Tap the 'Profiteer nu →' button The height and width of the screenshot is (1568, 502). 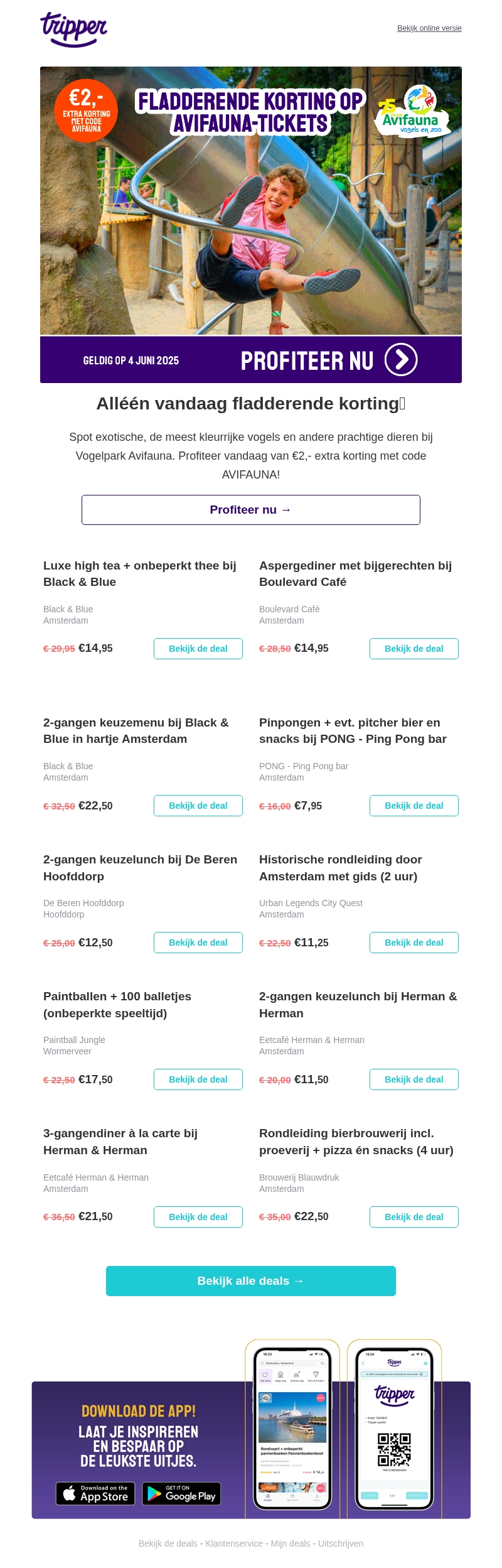point(251,510)
